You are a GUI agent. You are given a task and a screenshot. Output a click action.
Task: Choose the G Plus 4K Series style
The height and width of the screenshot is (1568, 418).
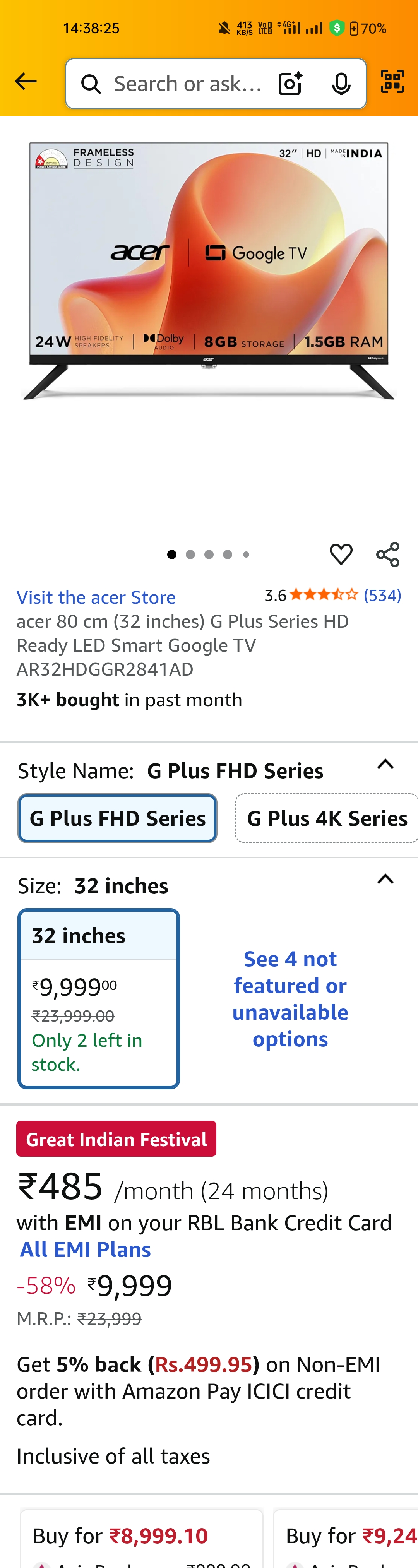coord(327,818)
